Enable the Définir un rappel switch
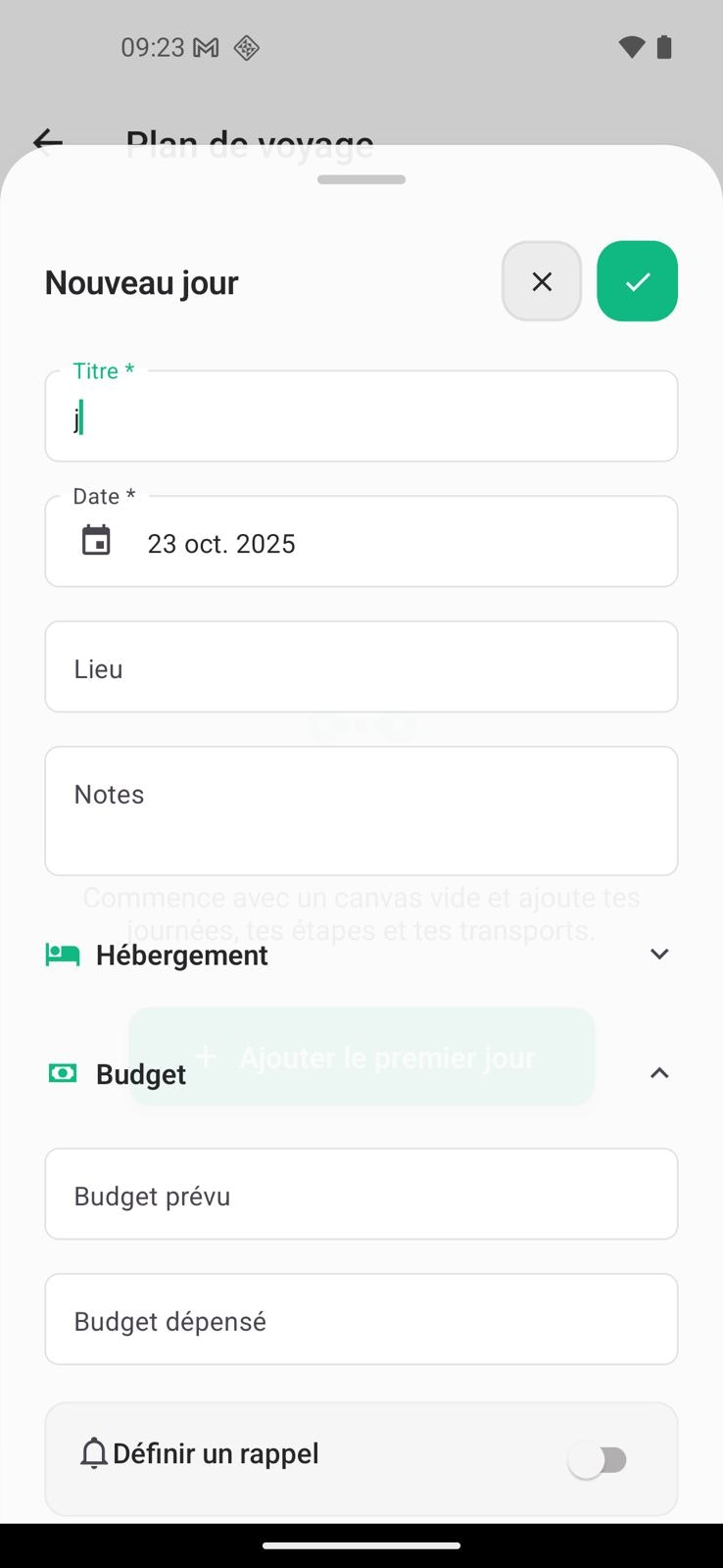Screen dimensions: 723x1568 (x=599, y=1459)
